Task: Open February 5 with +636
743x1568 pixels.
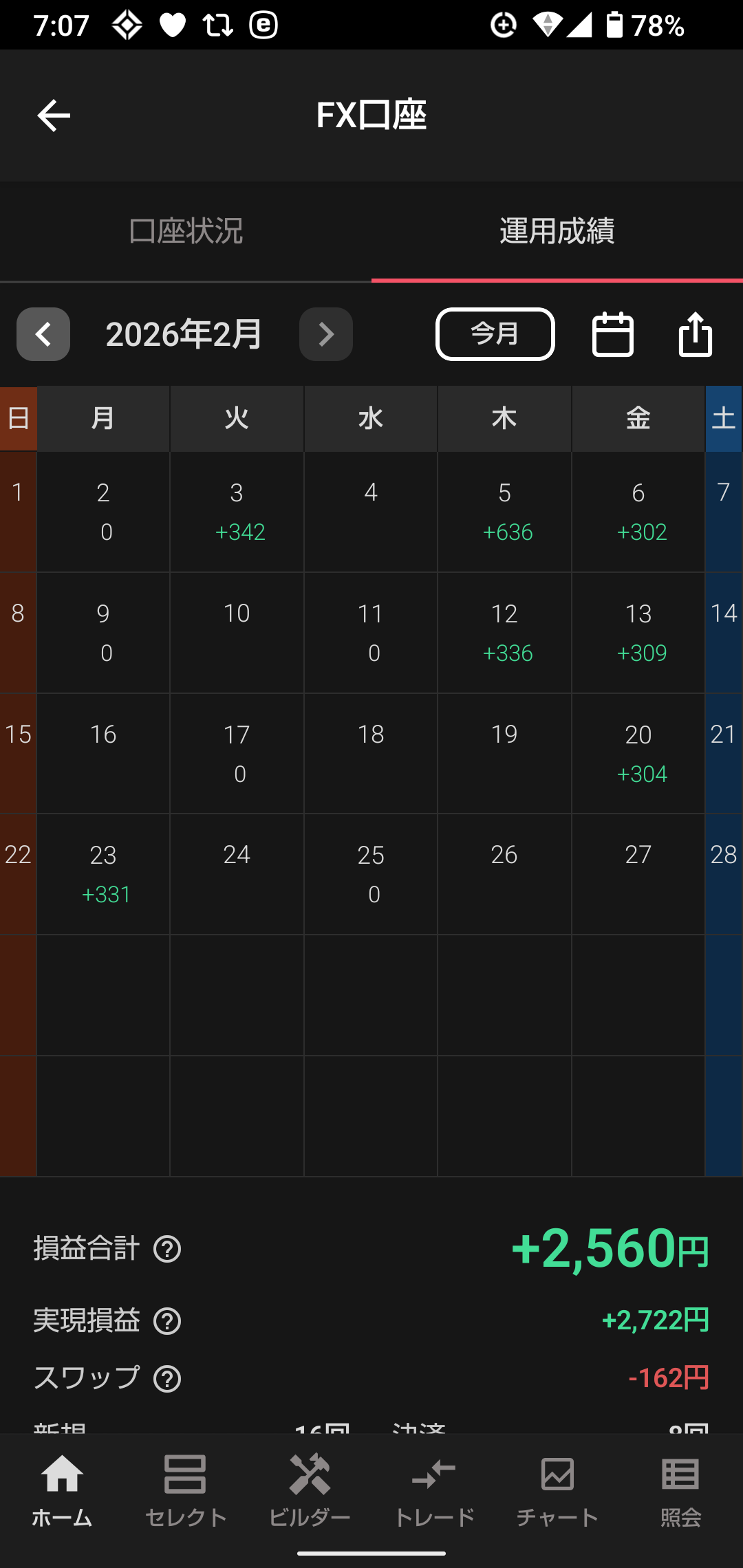Action: pyautogui.click(x=504, y=512)
